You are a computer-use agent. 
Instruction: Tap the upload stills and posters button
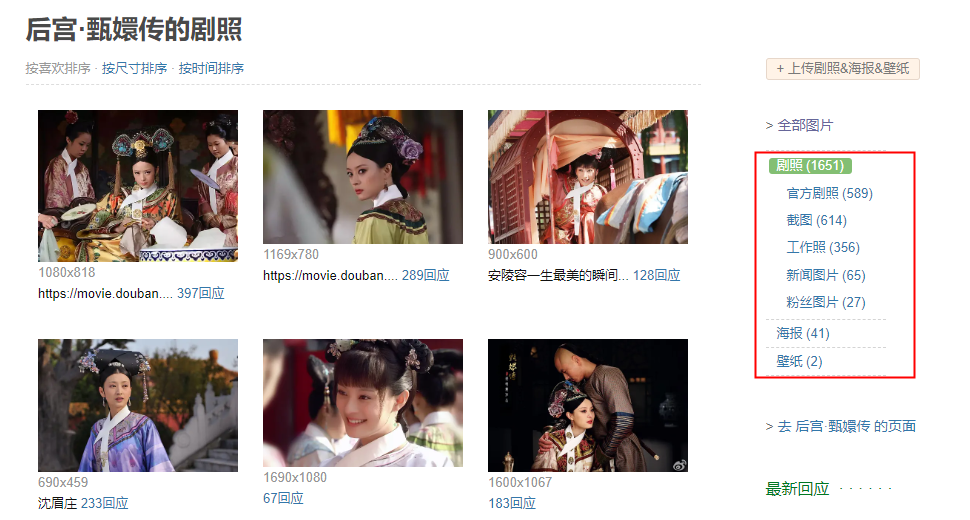coord(842,69)
